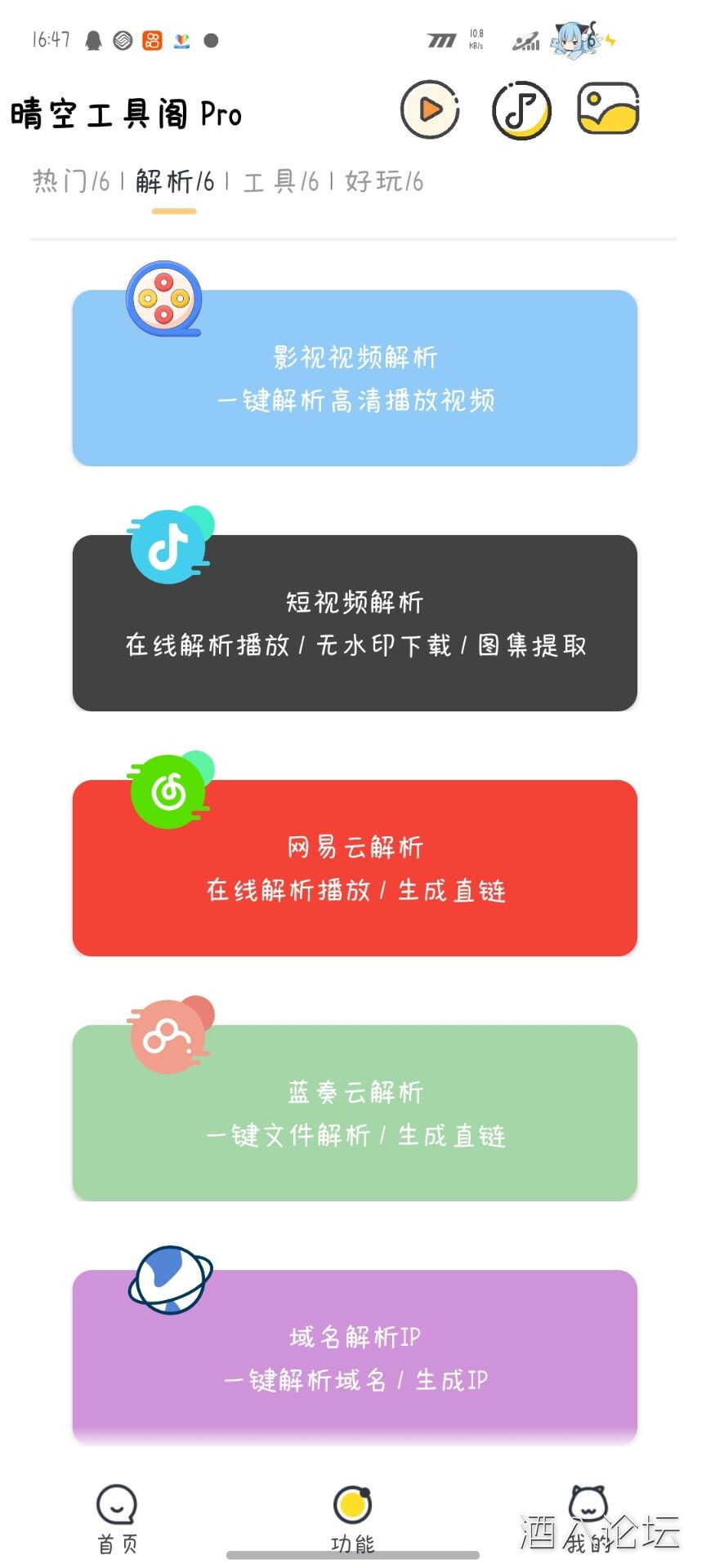Open the 影视视频解析 card

[355, 378]
